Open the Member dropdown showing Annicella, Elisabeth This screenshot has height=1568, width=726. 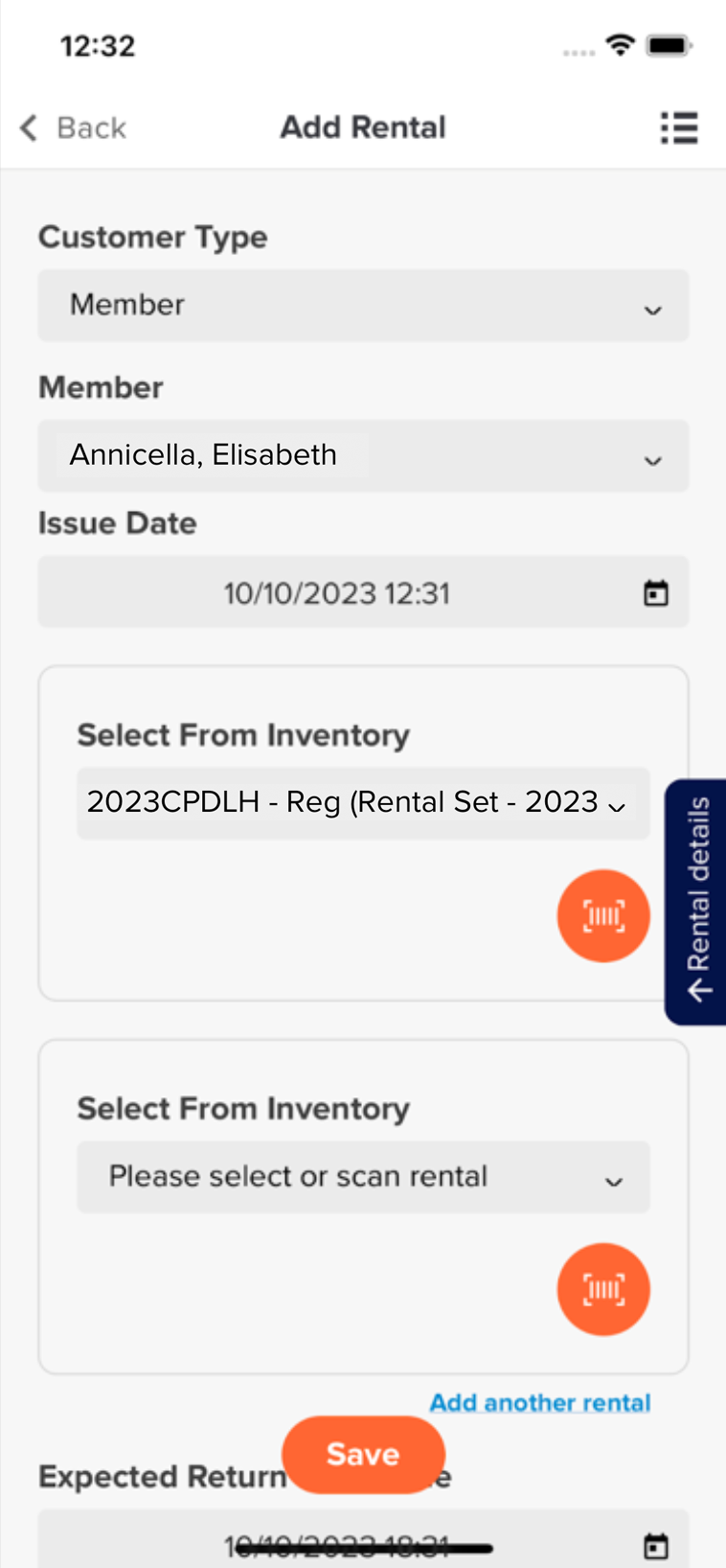click(x=363, y=455)
